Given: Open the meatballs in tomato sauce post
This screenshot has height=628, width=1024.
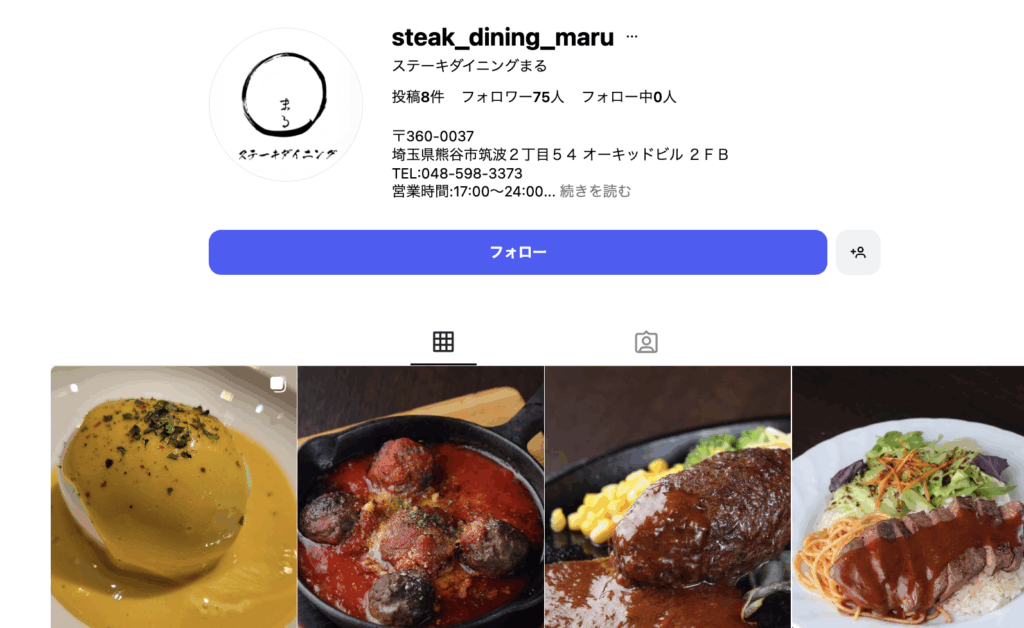Looking at the screenshot, I should pos(420,496).
